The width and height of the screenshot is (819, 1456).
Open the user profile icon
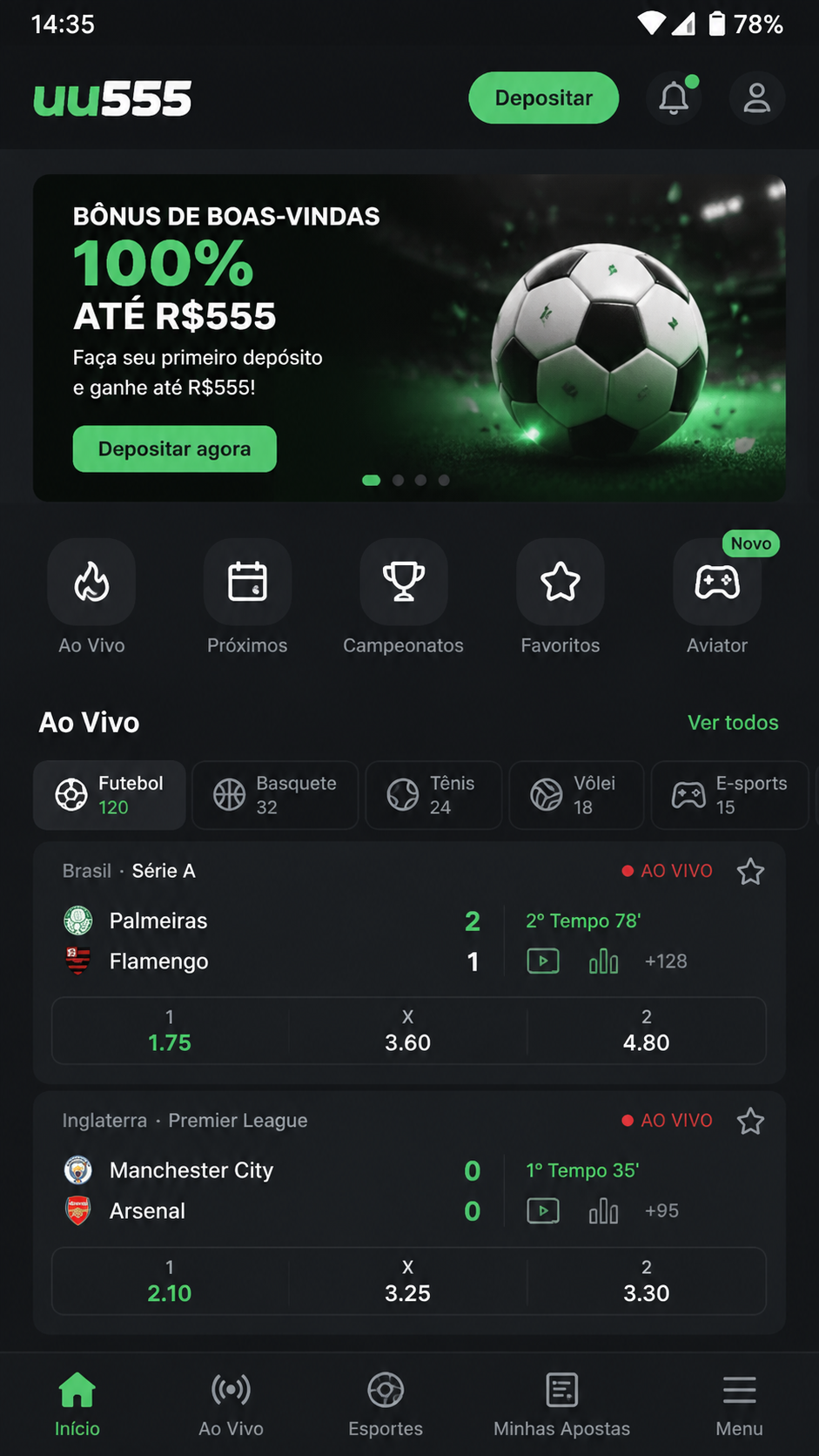coord(757,98)
